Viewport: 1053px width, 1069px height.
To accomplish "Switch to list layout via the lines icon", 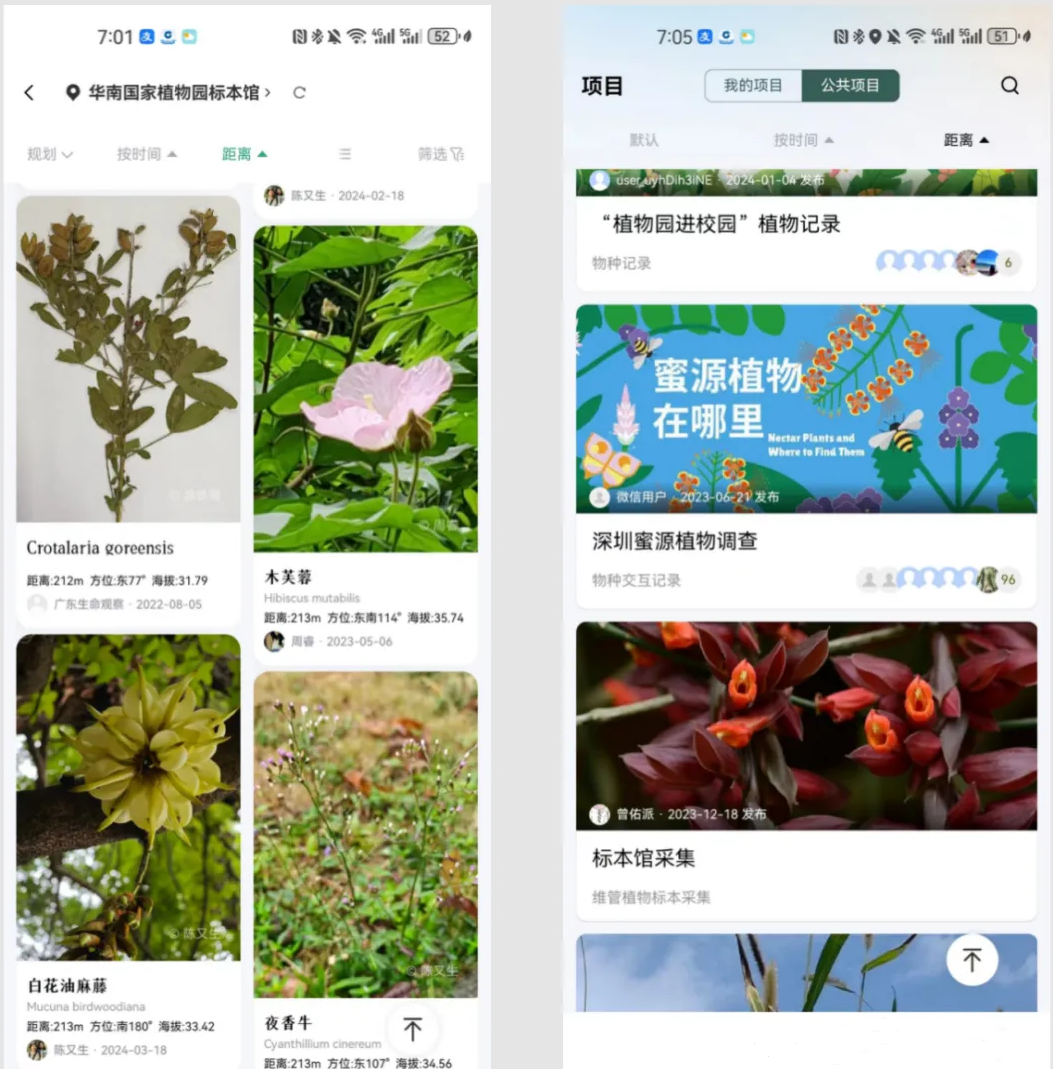I will pos(345,154).
